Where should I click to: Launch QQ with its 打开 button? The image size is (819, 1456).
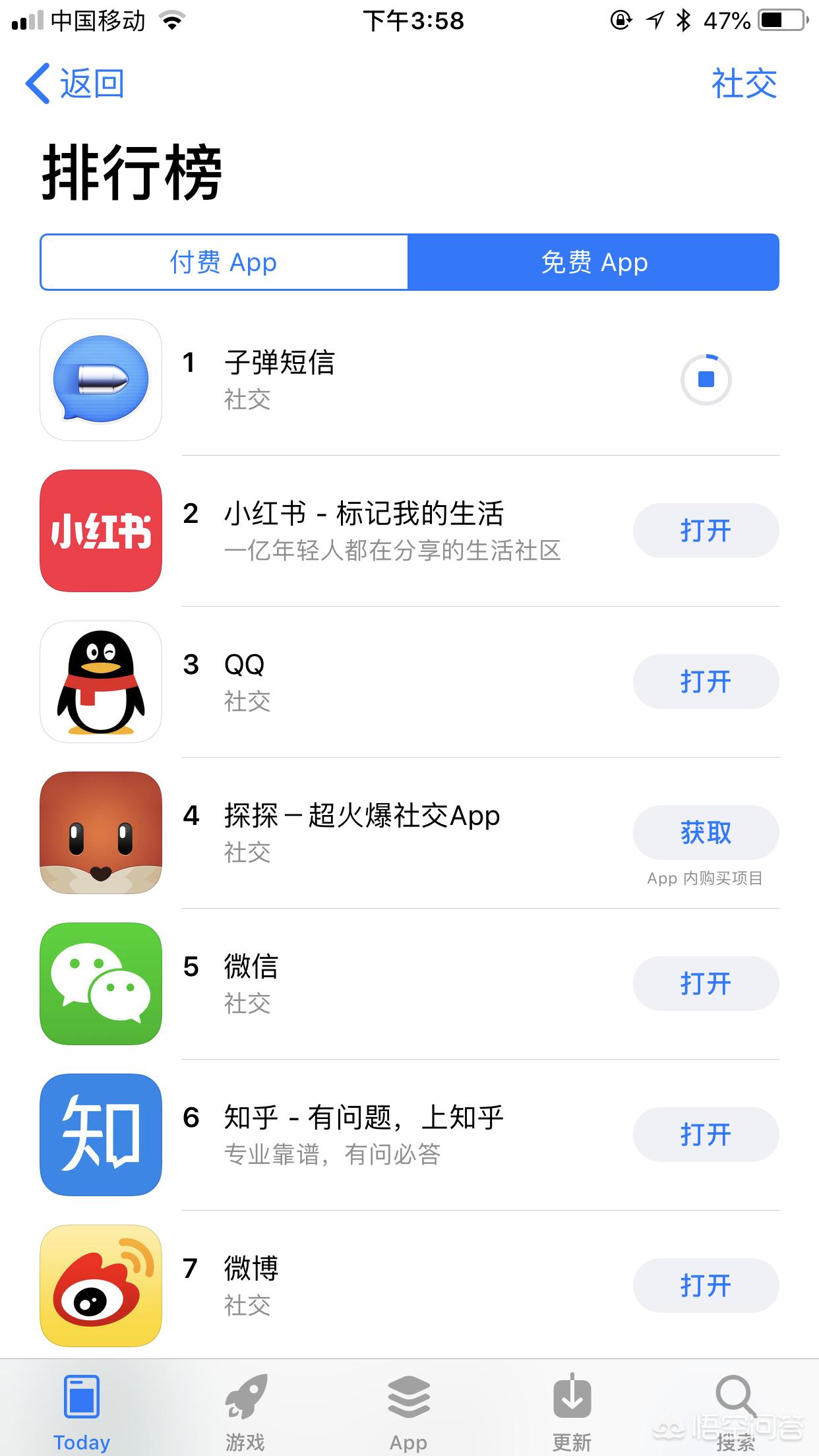pyautogui.click(x=706, y=682)
